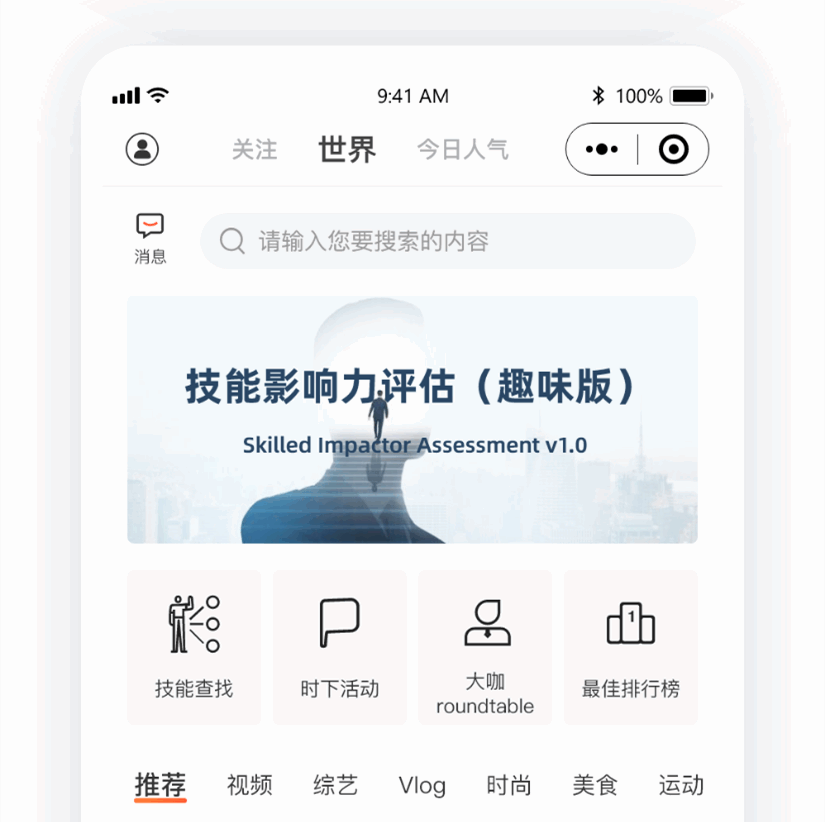Open the 技能影响力评估 banner
The width and height of the screenshot is (825, 822).
(412, 420)
